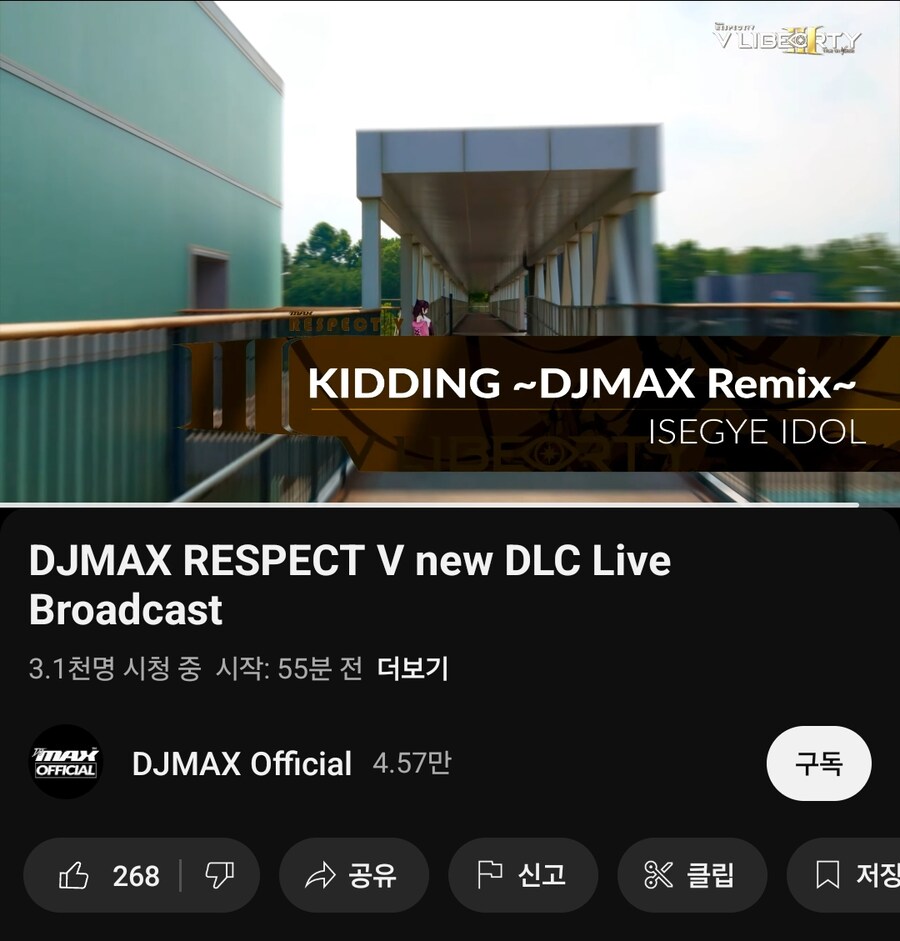900x941 pixels.
Task: Create a clip with 클립 button
Action: click(x=691, y=876)
